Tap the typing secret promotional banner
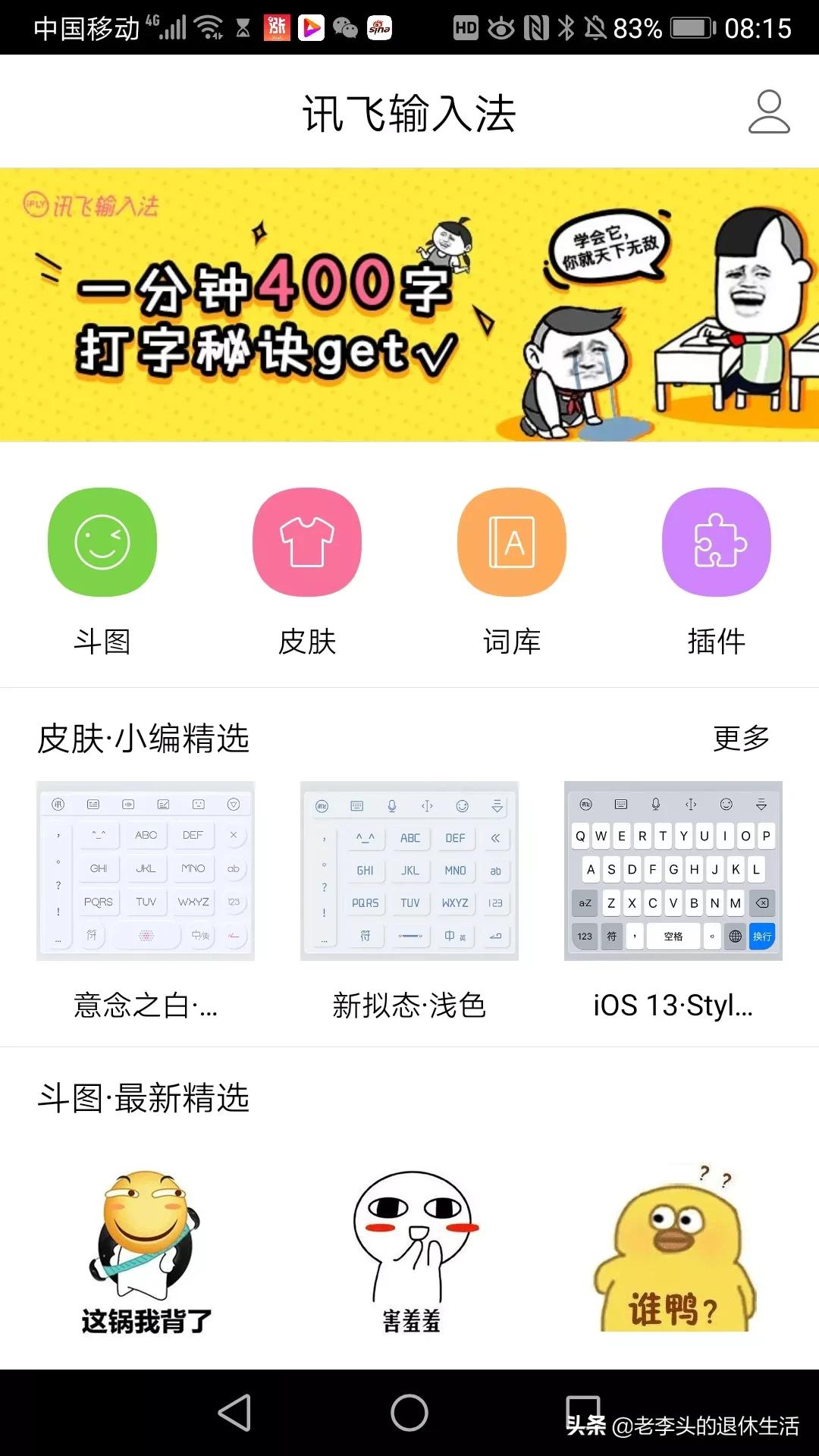Viewport: 819px width, 1456px height. click(x=409, y=303)
